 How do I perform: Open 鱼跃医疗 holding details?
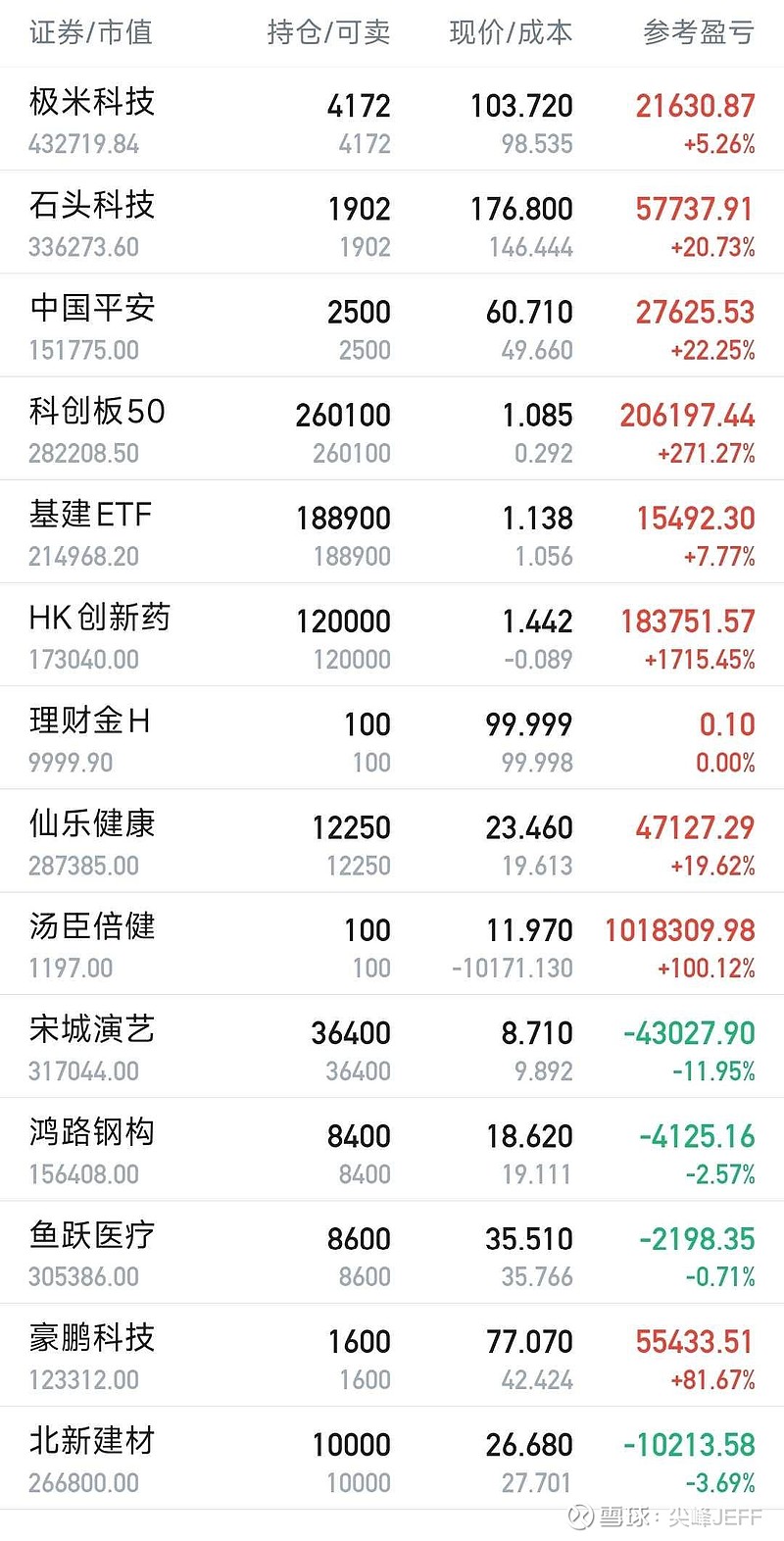pos(392,1252)
